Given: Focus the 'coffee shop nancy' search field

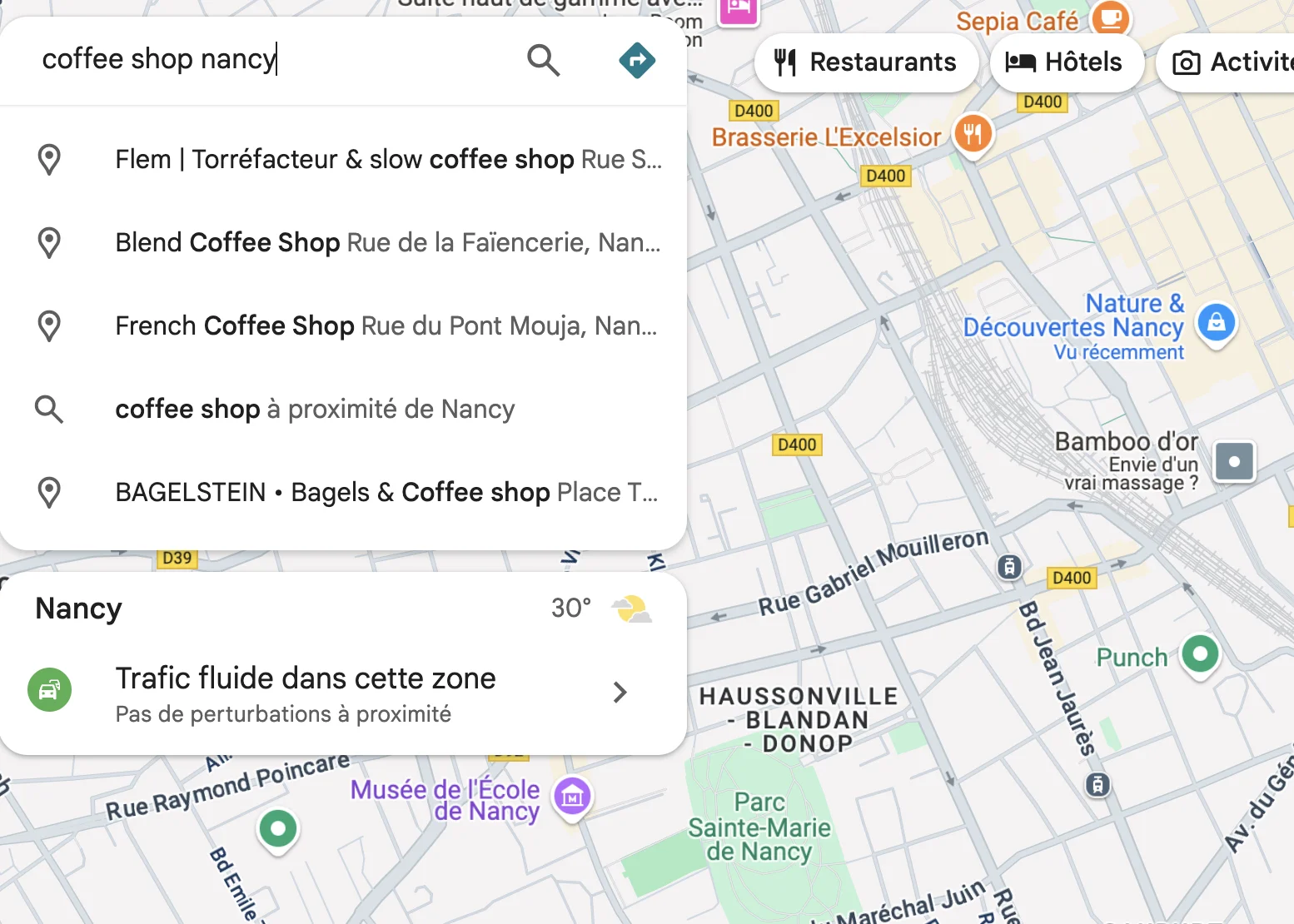Looking at the screenshot, I should 266,60.
